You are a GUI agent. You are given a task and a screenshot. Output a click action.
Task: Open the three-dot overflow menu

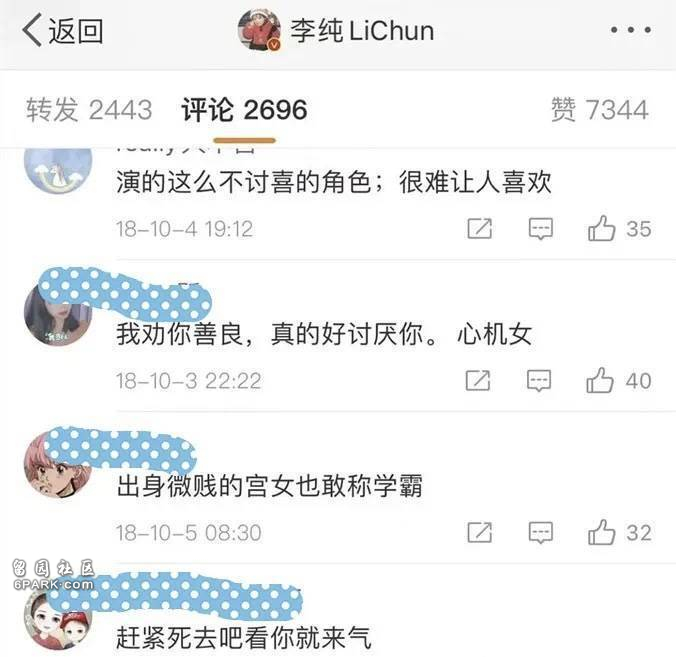point(630,31)
